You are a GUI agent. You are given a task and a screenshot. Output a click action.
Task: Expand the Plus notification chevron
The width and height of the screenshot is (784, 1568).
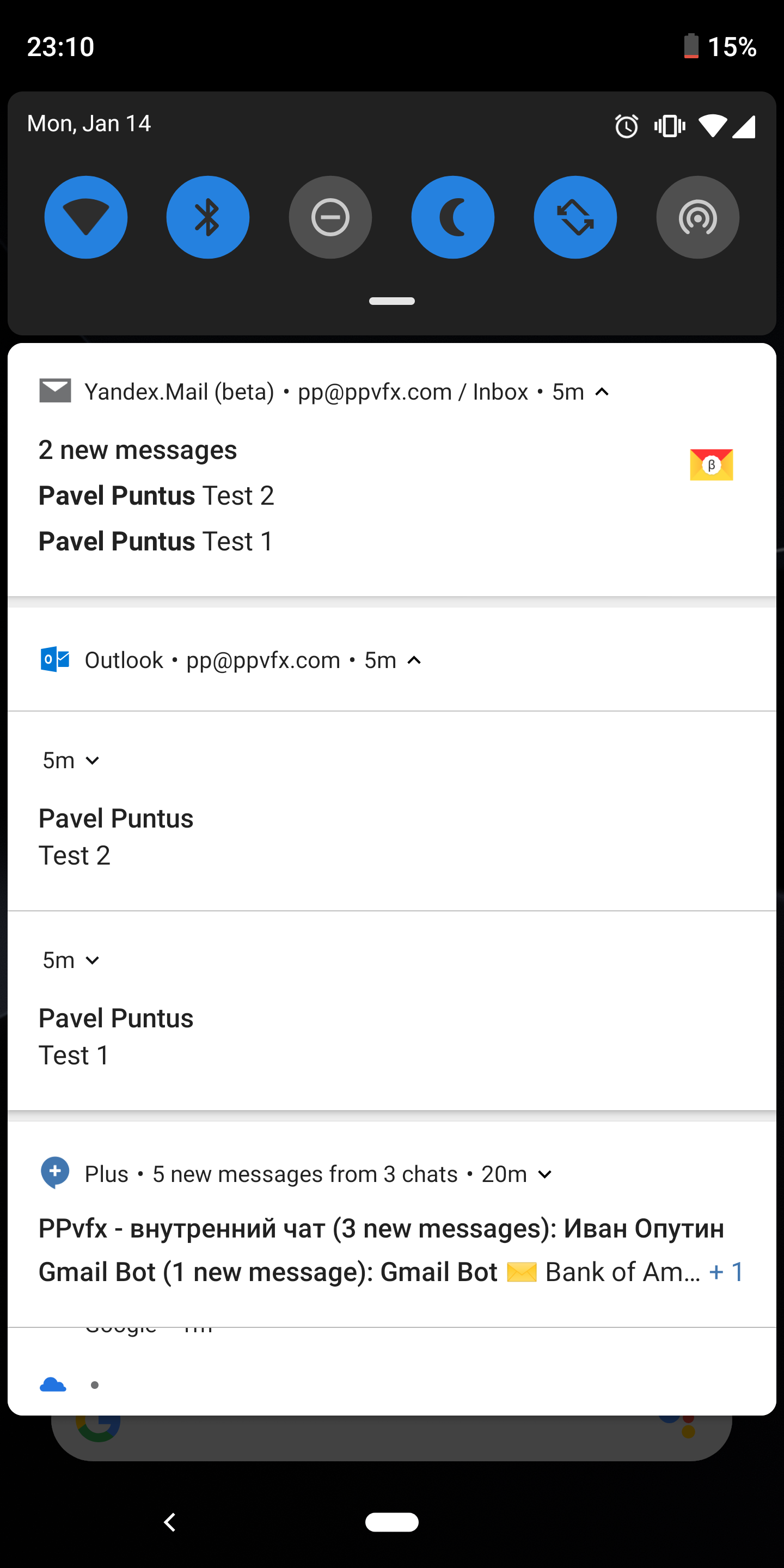(x=546, y=1174)
